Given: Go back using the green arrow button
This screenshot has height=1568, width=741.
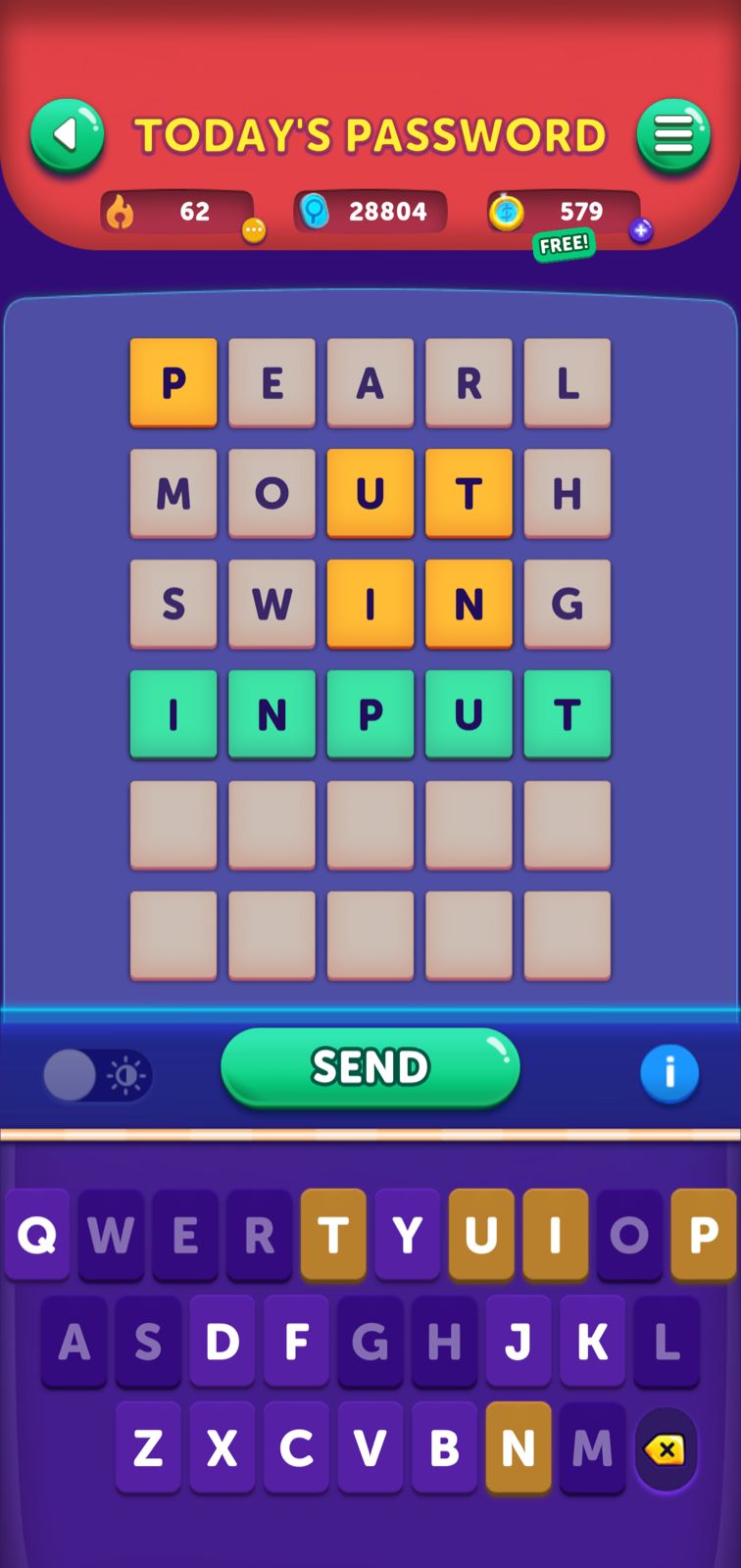Looking at the screenshot, I should pyautogui.click(x=67, y=135).
